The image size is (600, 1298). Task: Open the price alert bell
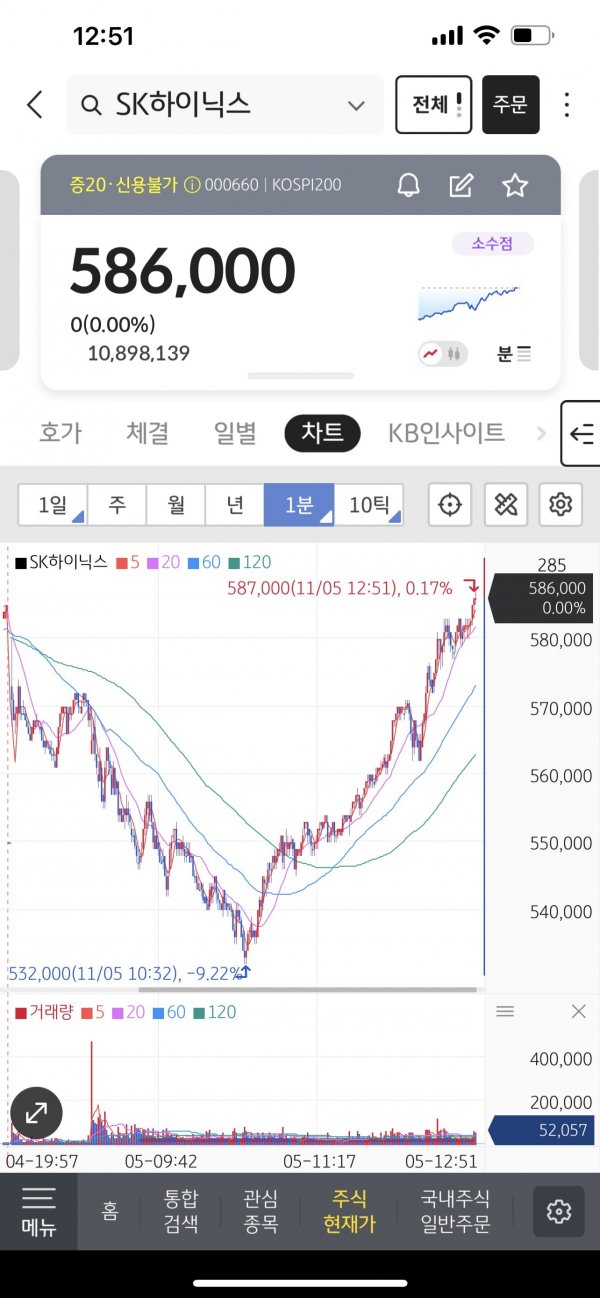tap(408, 185)
